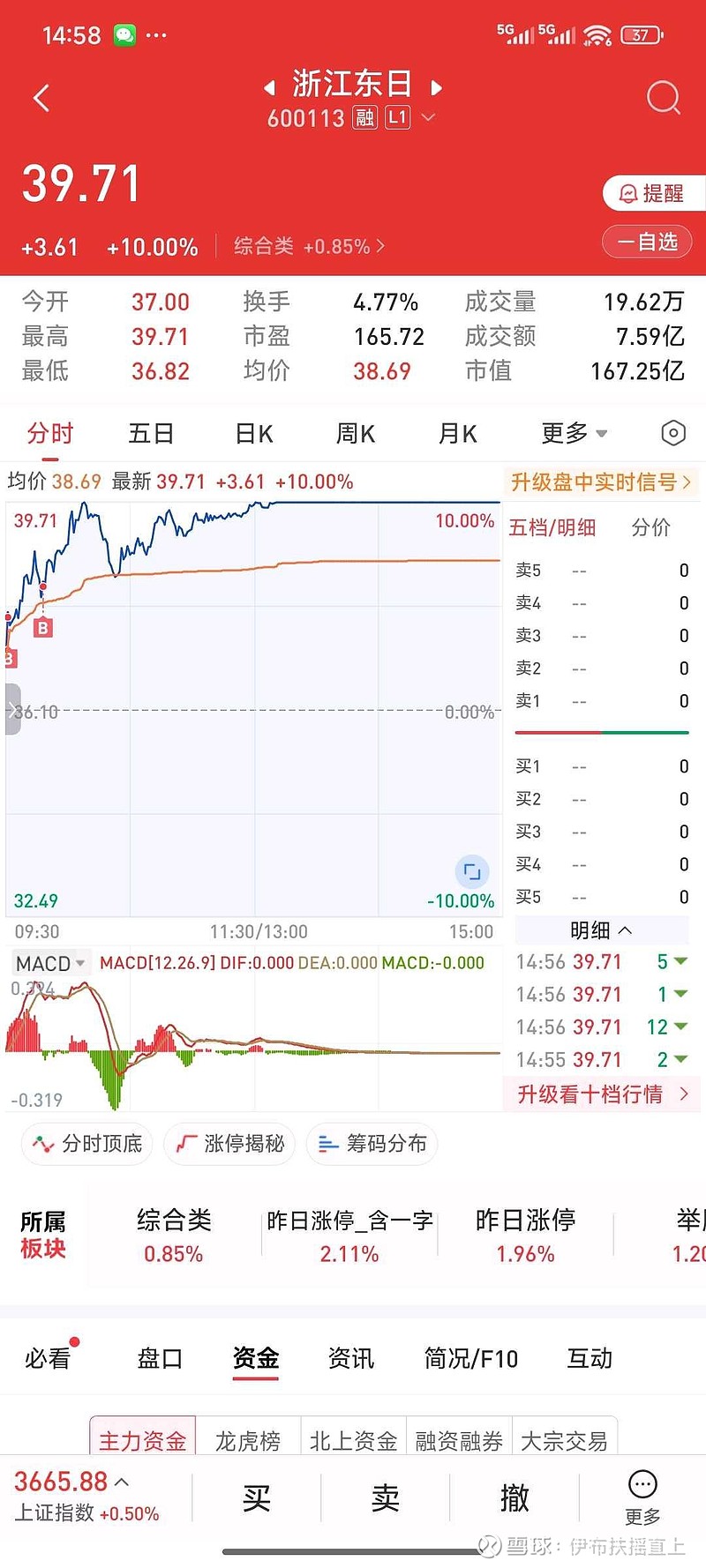Select the 周K chart tab

[x=356, y=433]
